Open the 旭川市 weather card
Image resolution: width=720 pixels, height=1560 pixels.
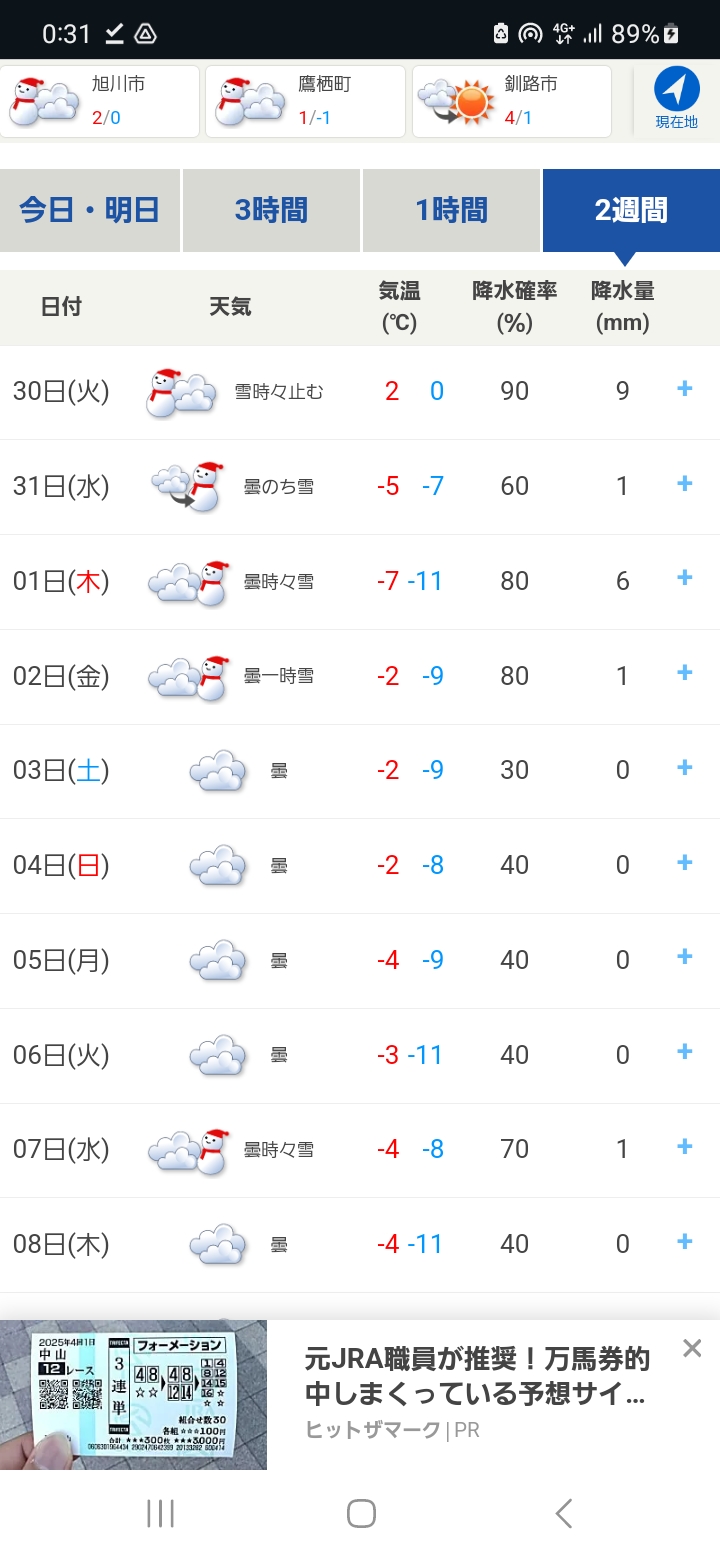(100, 101)
